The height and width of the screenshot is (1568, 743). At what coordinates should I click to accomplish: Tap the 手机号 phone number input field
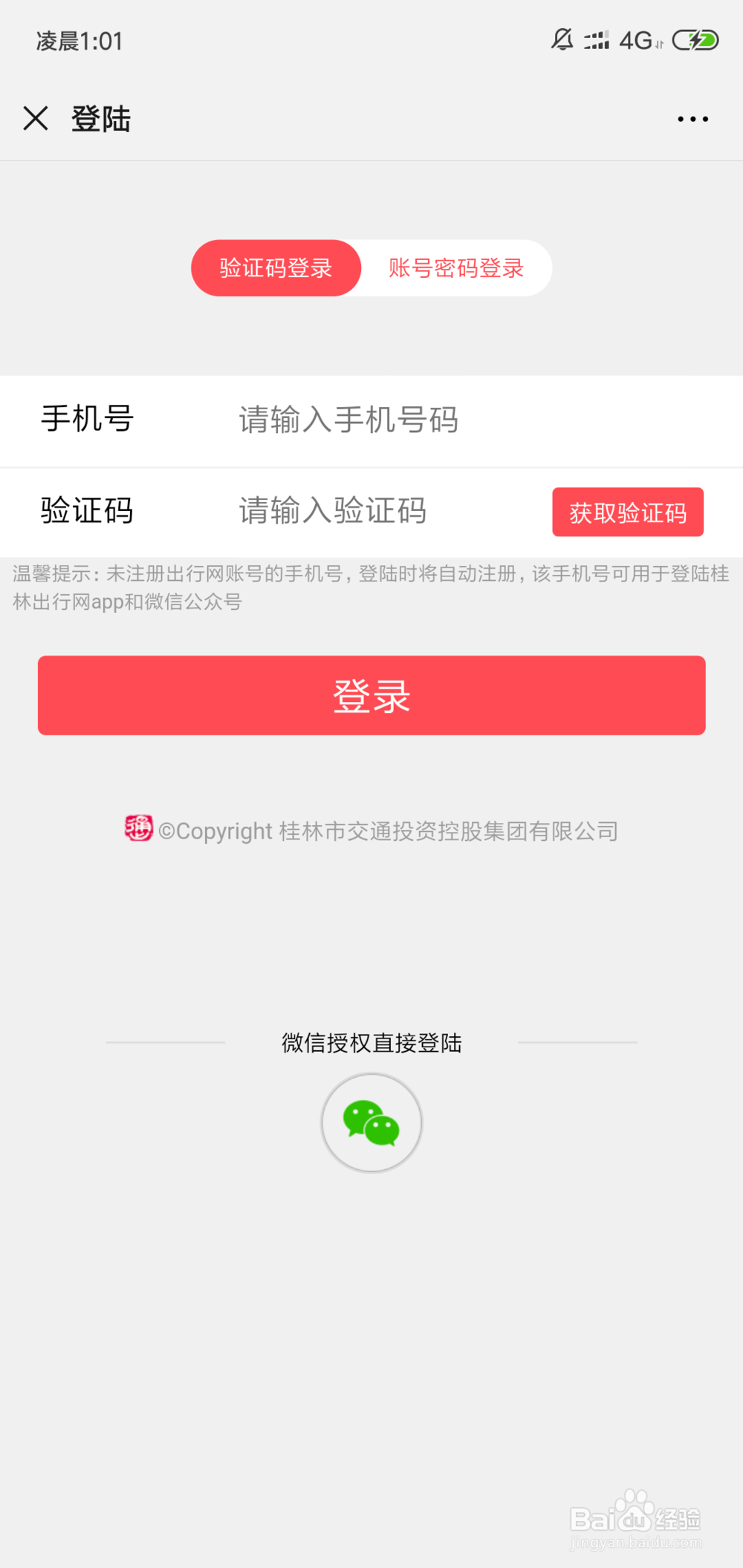tap(349, 420)
